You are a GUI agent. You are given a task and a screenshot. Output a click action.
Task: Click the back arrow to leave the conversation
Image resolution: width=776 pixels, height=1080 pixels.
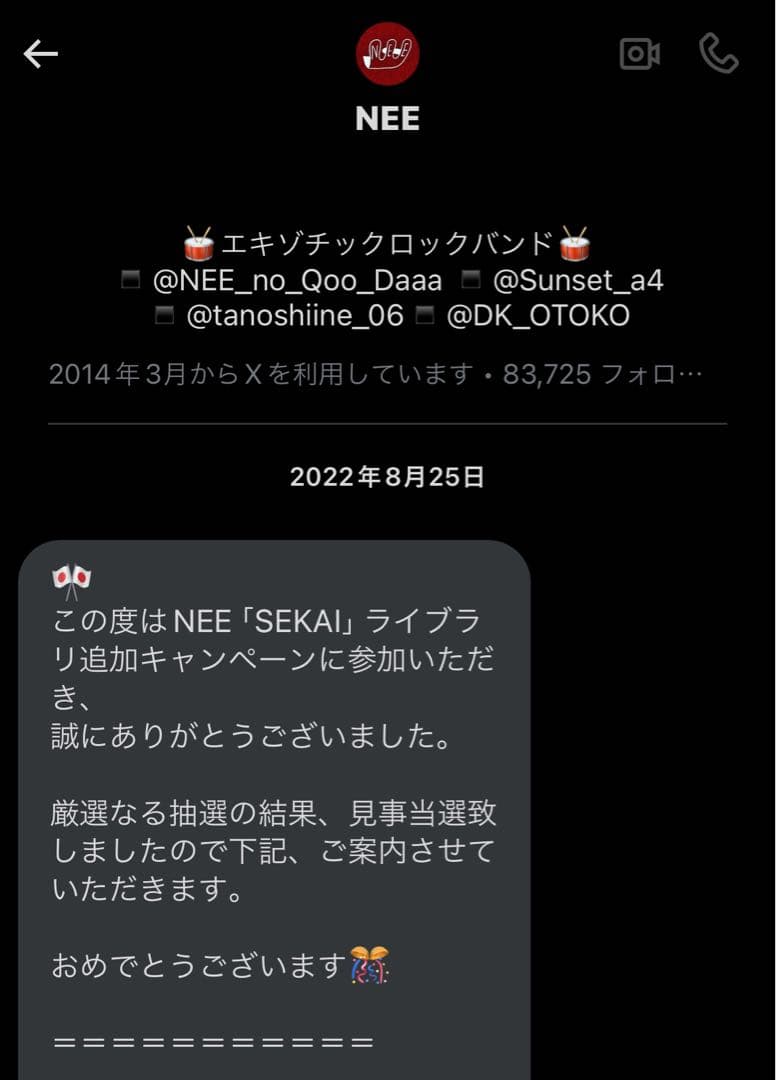[40, 55]
